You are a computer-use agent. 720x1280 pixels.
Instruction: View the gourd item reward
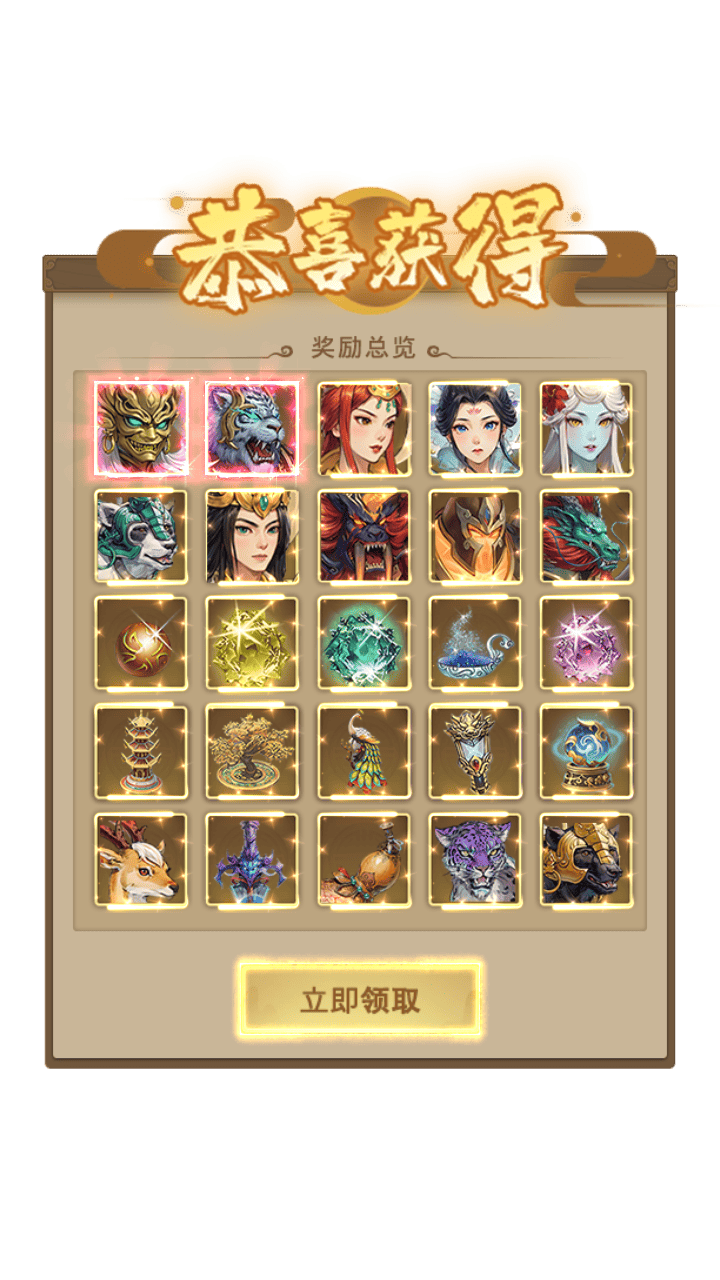coord(364,860)
